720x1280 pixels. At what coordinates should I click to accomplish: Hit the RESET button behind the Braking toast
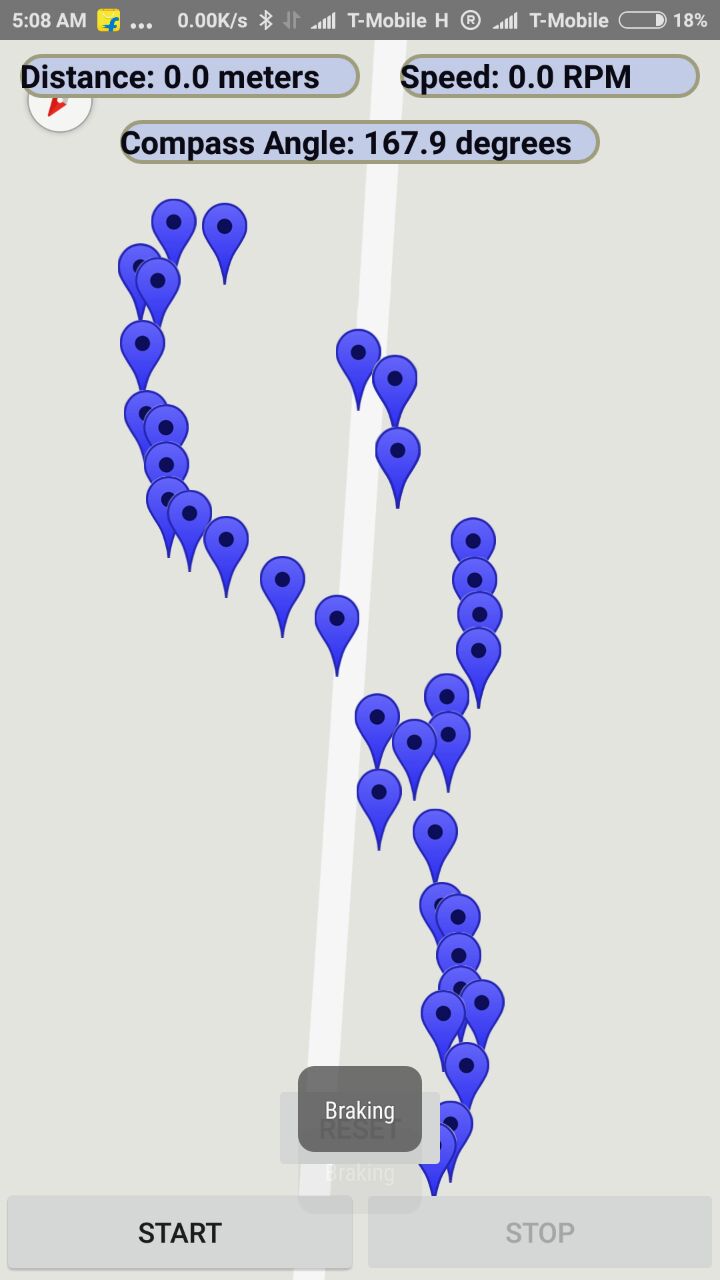[x=360, y=1128]
